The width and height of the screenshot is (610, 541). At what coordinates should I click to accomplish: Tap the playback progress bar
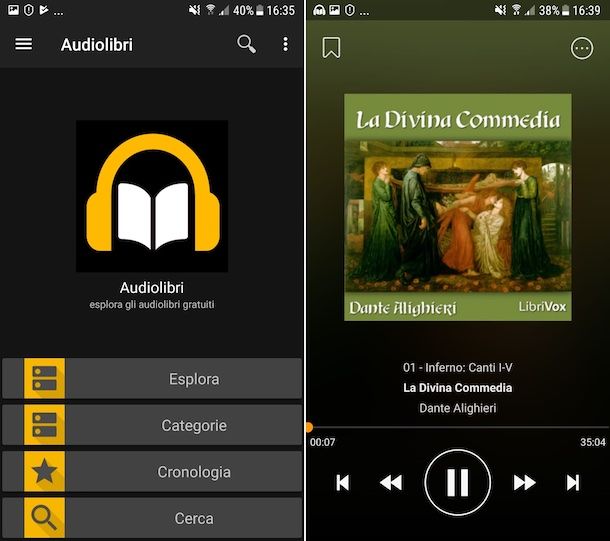point(457,428)
